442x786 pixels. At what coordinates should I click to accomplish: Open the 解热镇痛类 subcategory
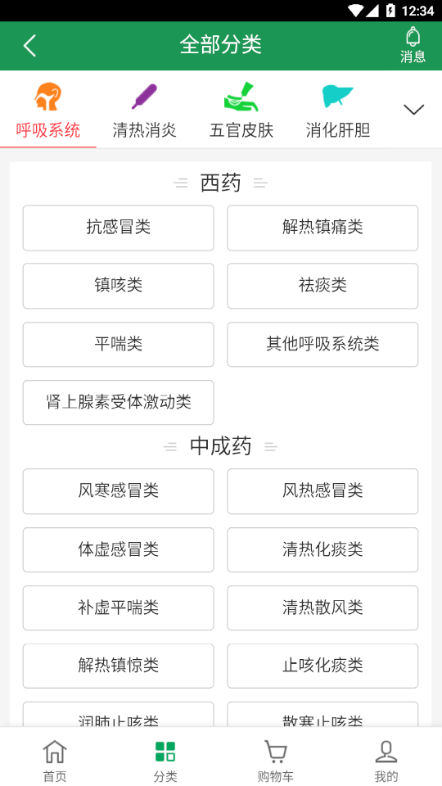323,228
